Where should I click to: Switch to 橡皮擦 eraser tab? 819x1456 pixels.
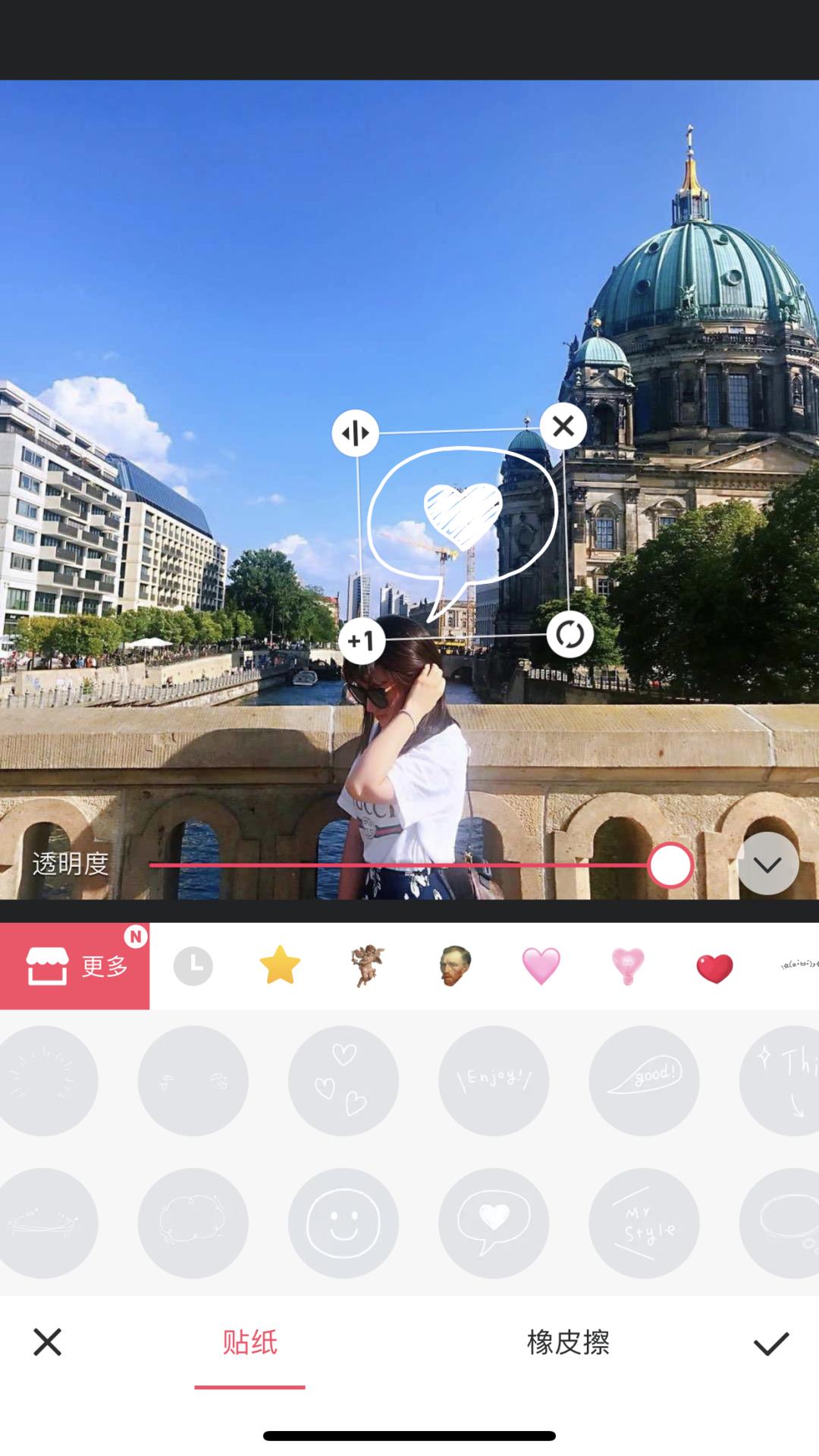point(568,1342)
